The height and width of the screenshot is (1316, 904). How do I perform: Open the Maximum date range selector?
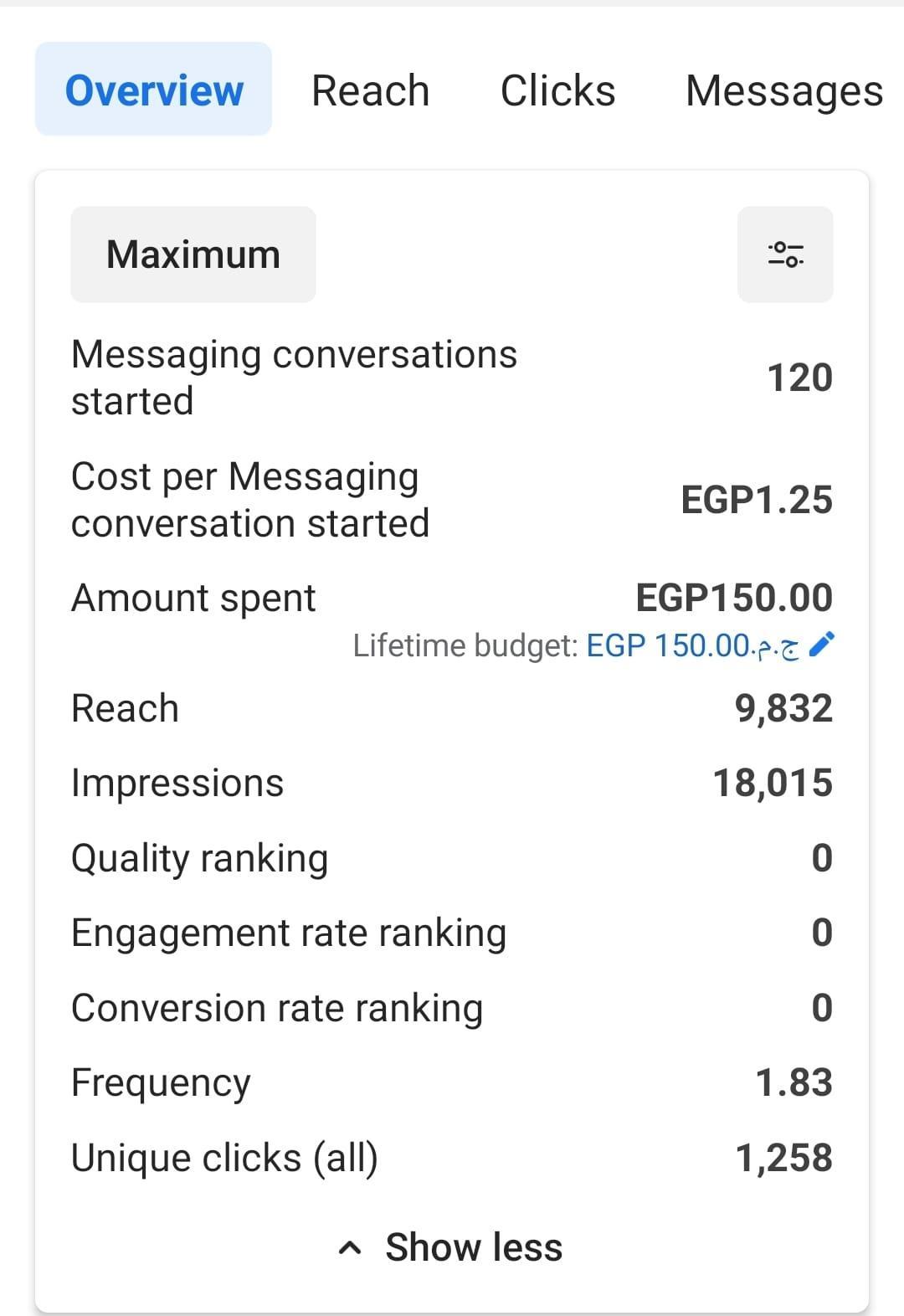point(193,254)
